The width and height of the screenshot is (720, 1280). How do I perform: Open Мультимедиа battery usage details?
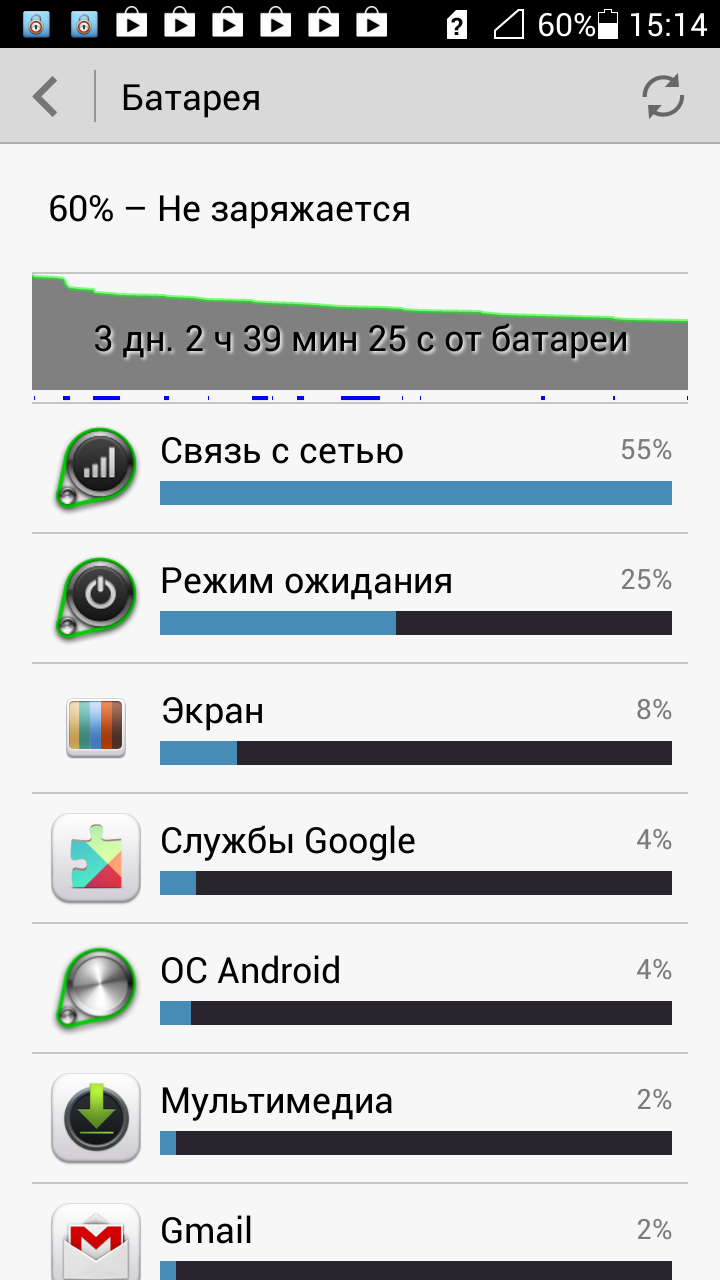tap(360, 1119)
